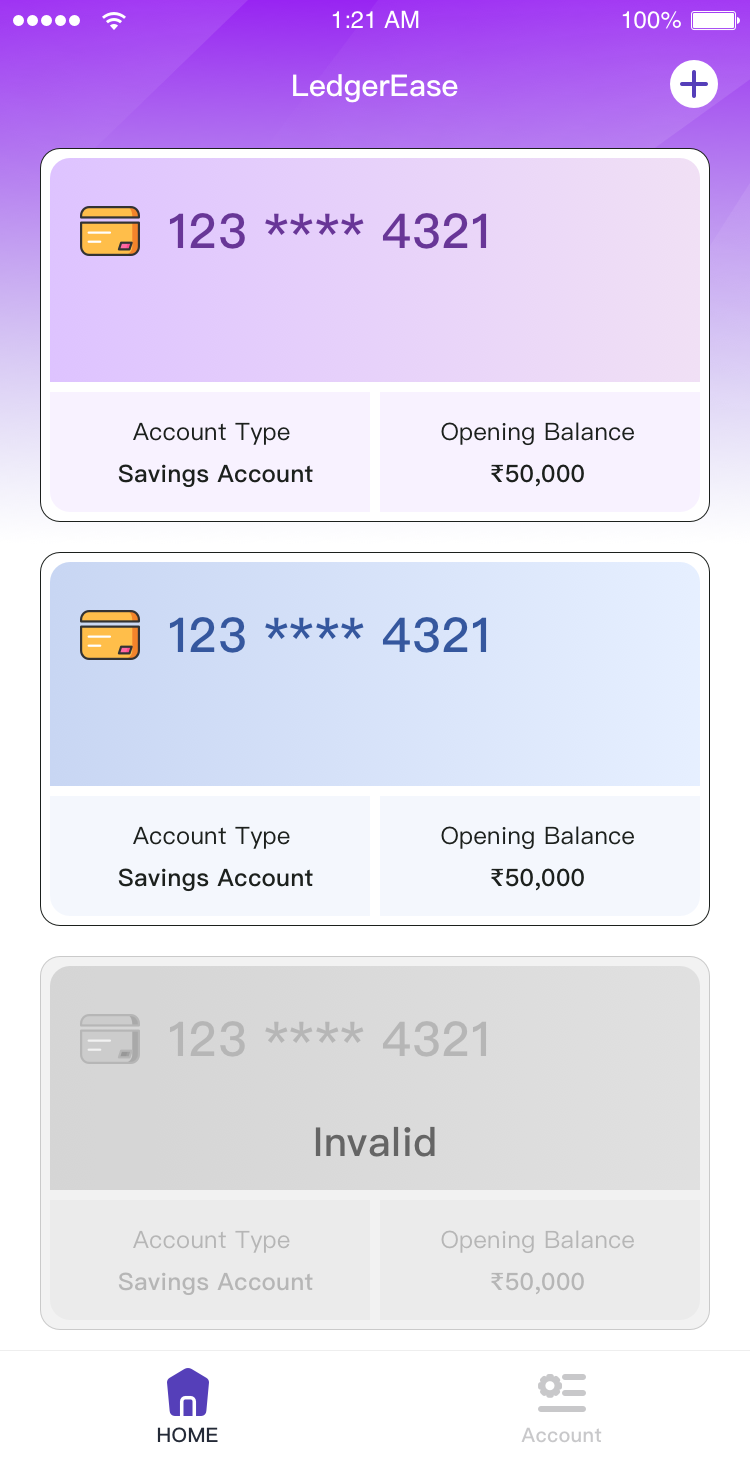
Task: Click the battery indicator in status bar
Action: tap(712, 19)
